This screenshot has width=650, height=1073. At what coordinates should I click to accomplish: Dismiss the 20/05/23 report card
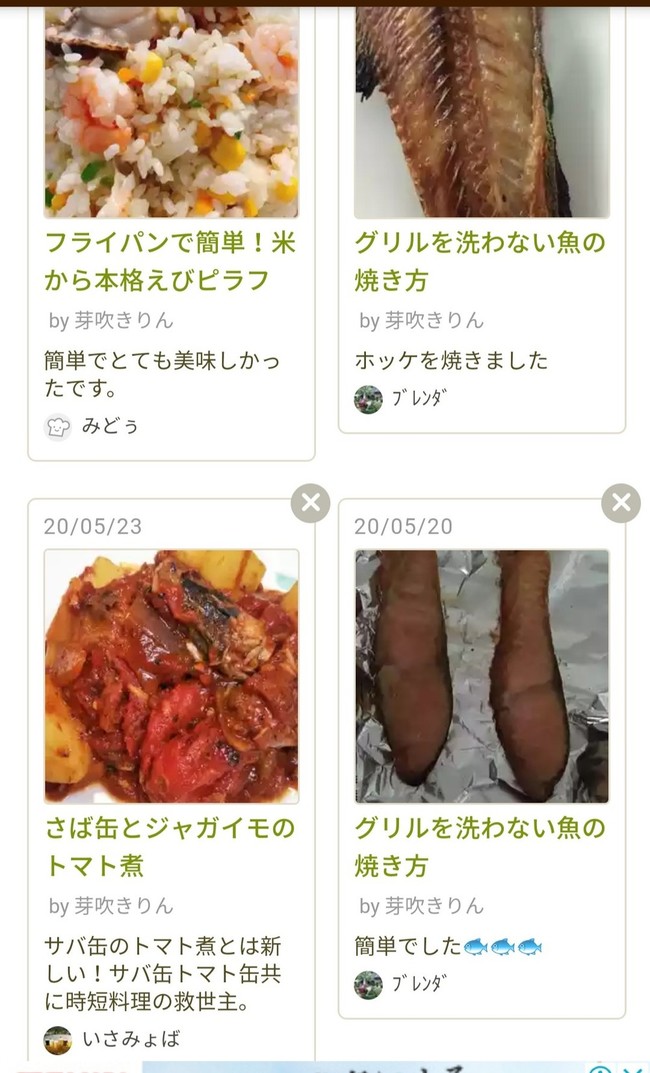(x=311, y=503)
